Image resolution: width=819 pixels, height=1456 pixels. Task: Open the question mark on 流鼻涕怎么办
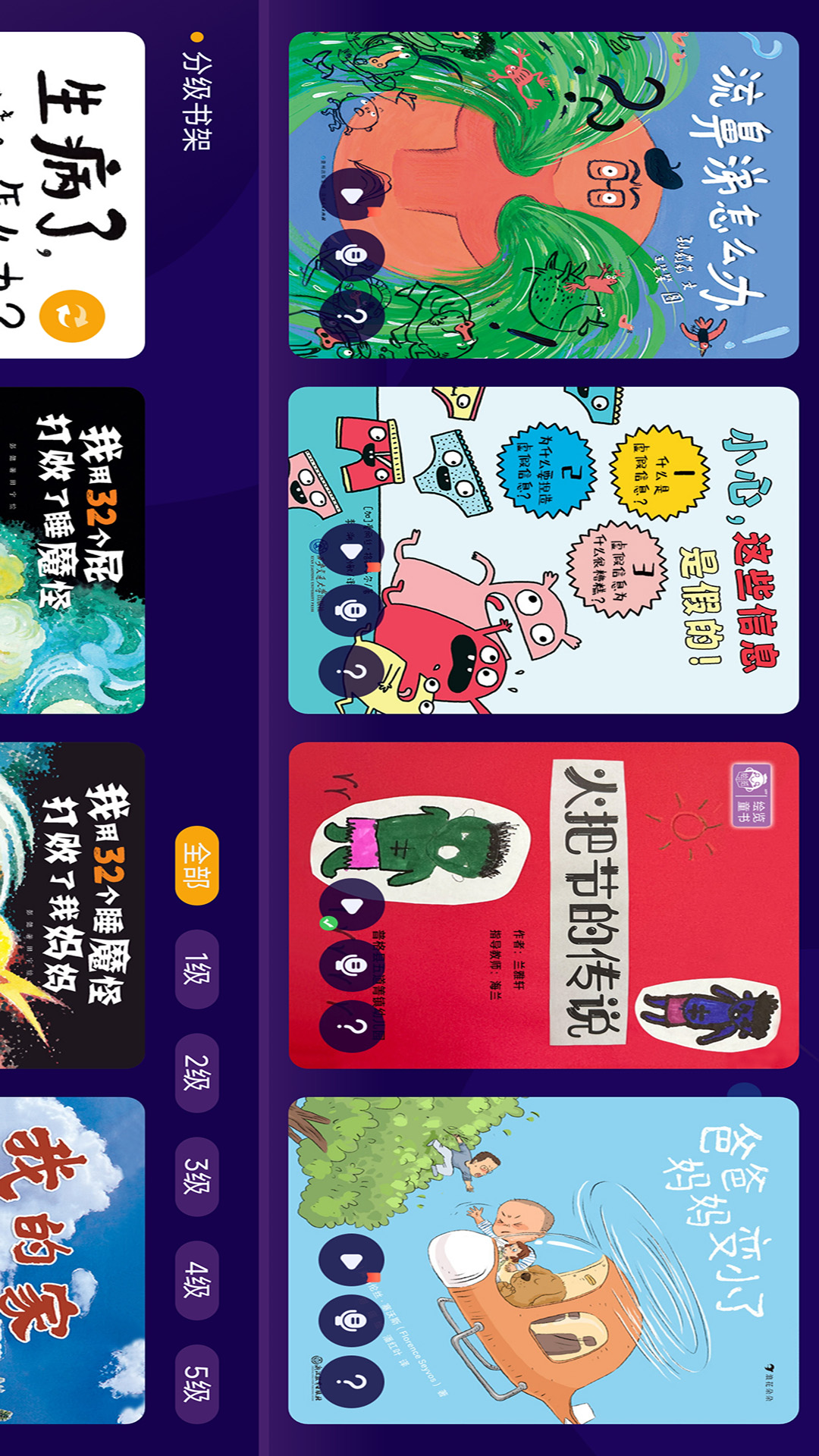(x=350, y=316)
